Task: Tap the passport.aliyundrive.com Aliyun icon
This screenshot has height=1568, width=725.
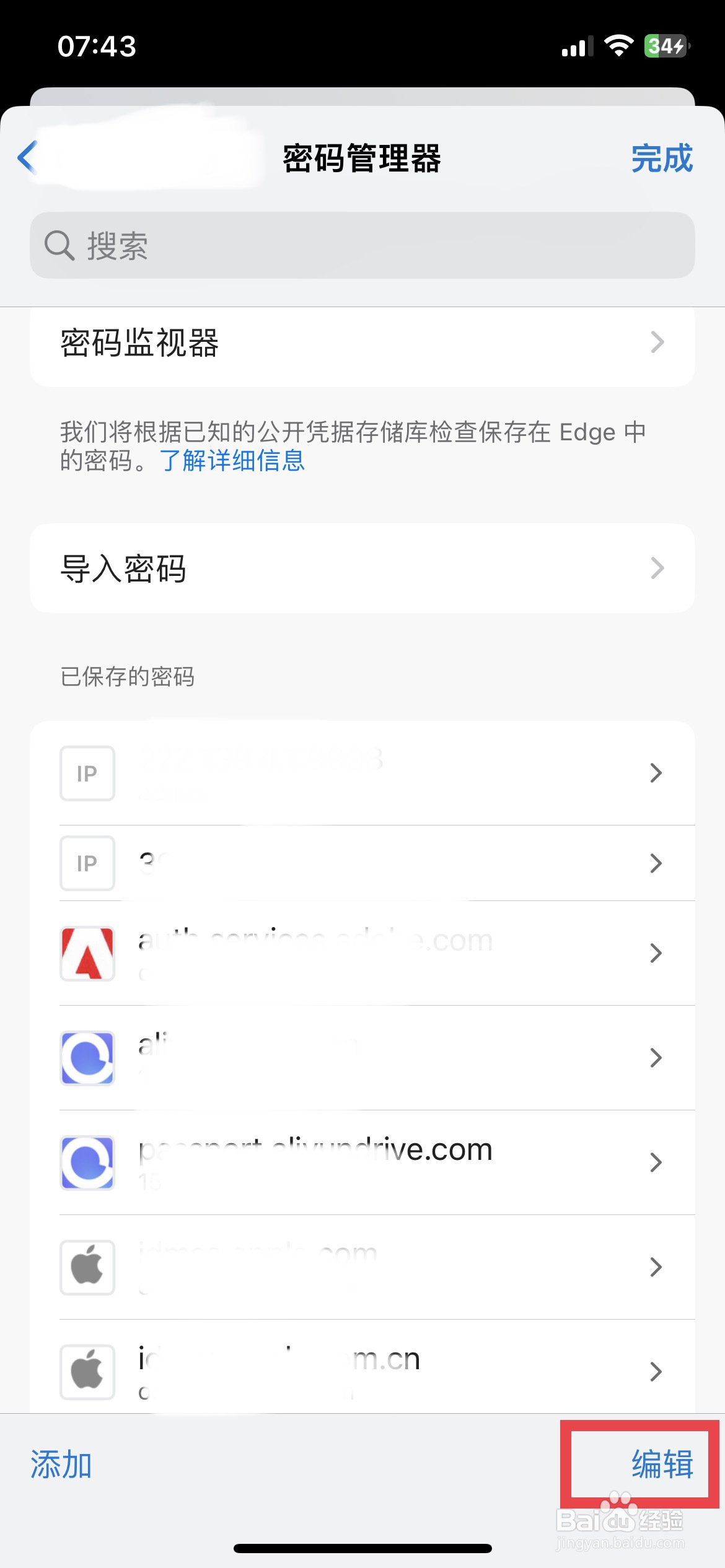Action: tap(87, 1162)
